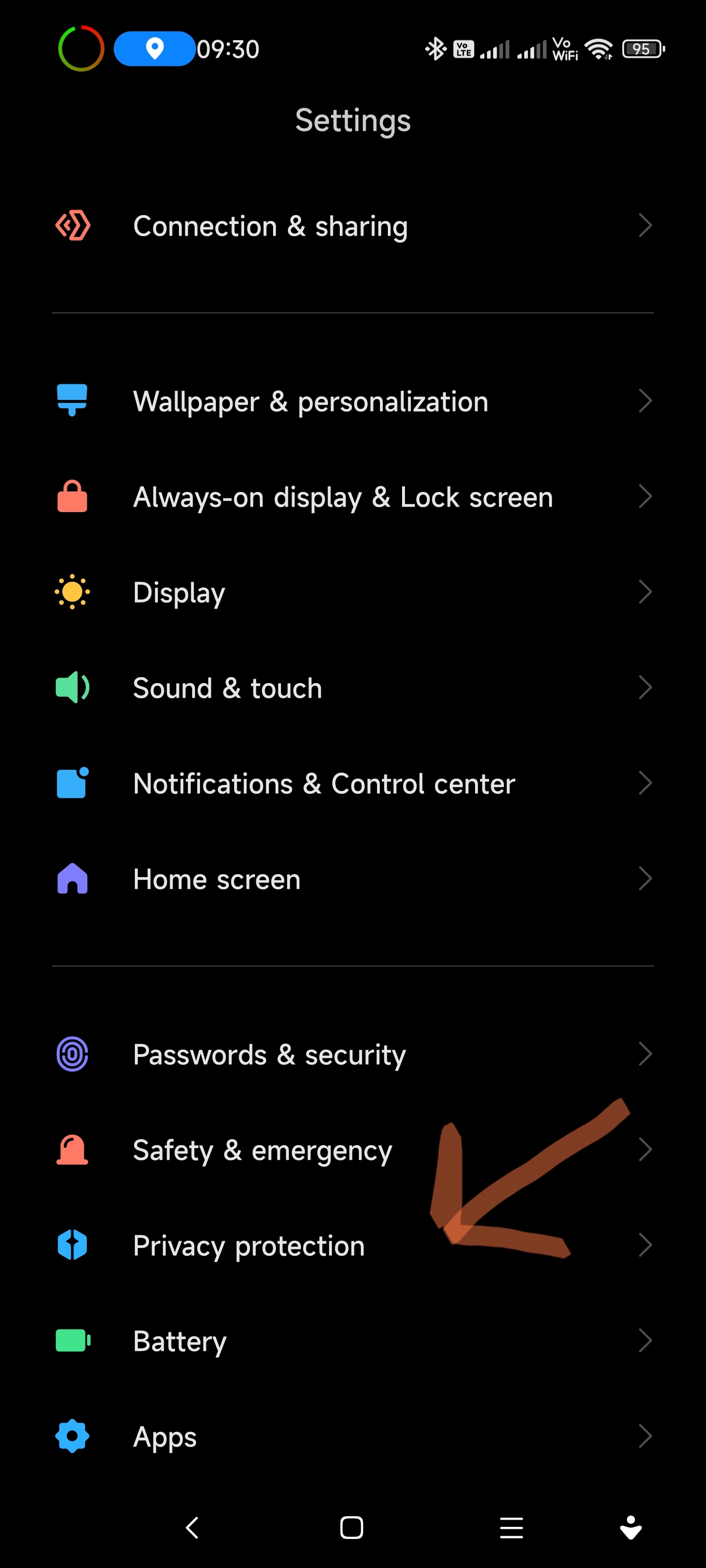Open Battery settings

pos(353,1341)
